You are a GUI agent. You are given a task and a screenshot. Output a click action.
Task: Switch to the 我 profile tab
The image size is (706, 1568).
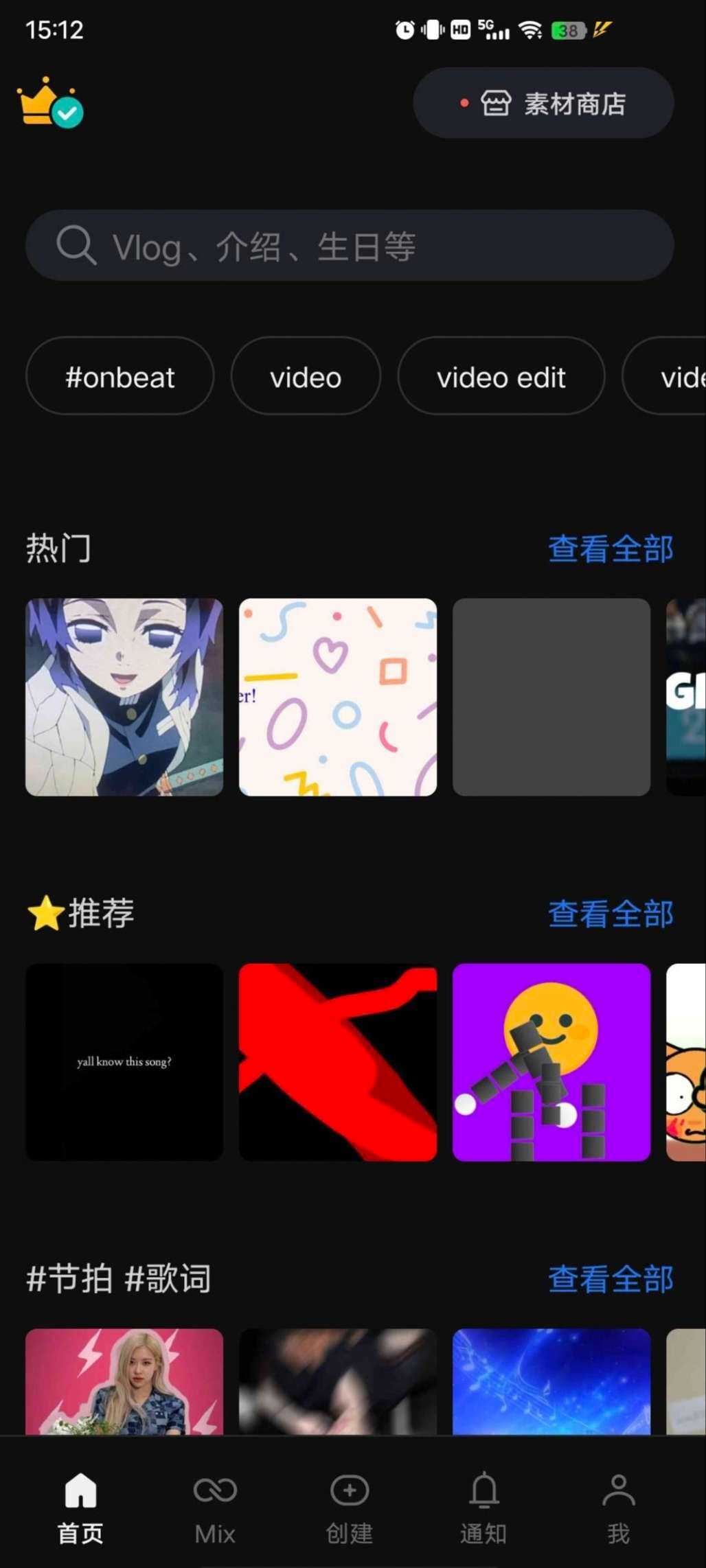click(618, 1507)
